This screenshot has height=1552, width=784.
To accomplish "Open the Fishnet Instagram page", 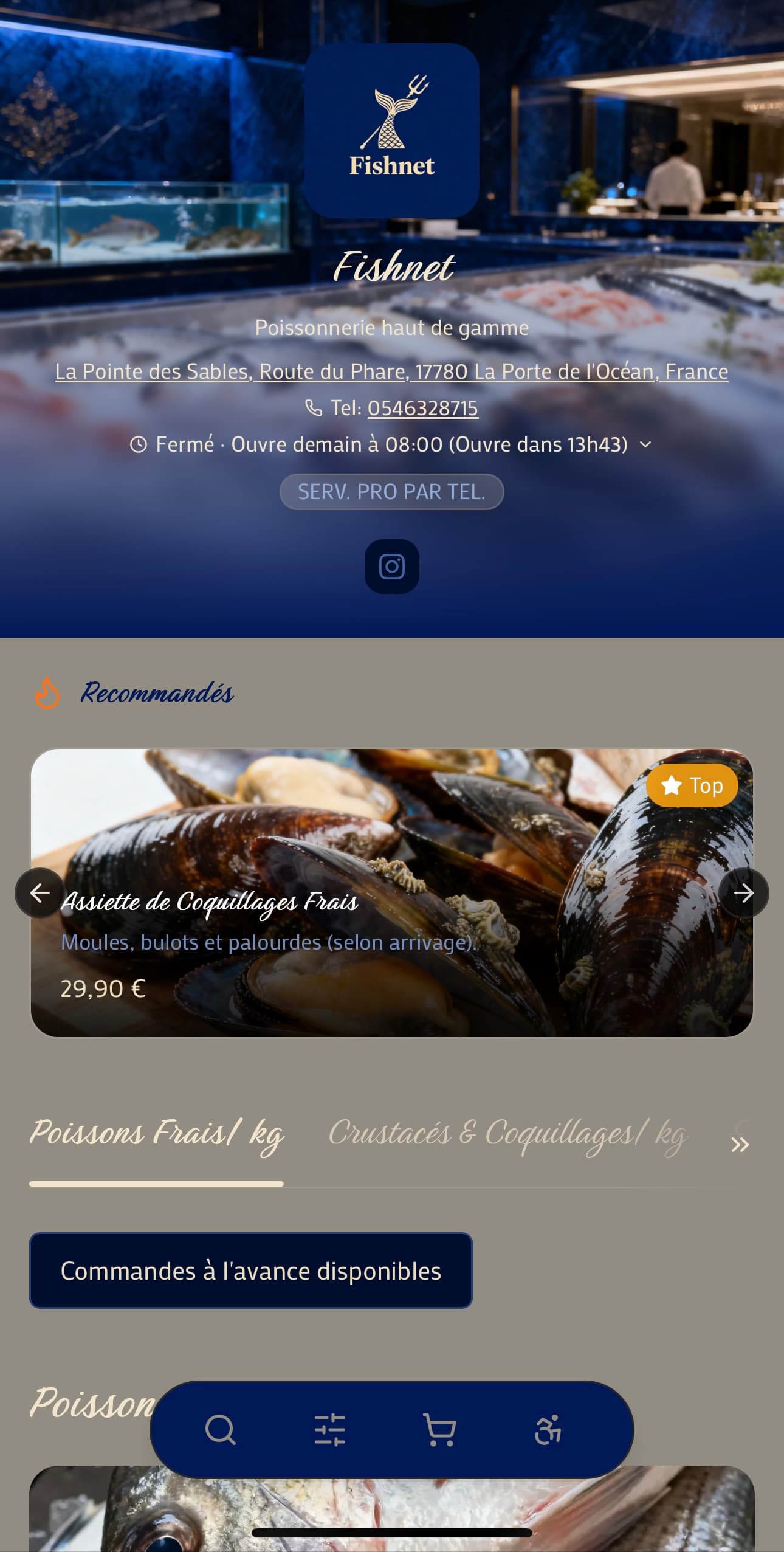I will click(391, 567).
